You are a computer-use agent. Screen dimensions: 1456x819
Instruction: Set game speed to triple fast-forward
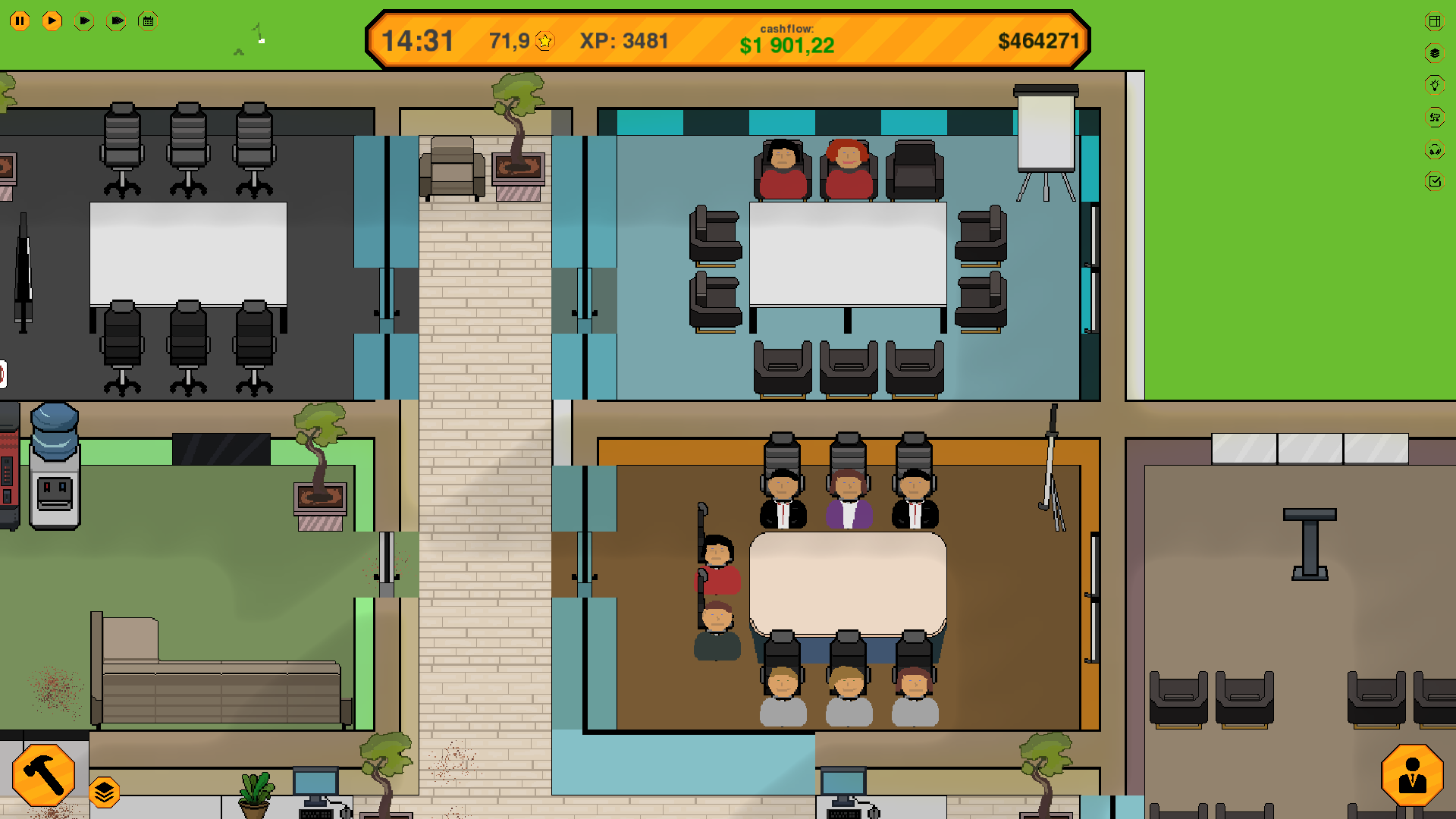tap(116, 21)
